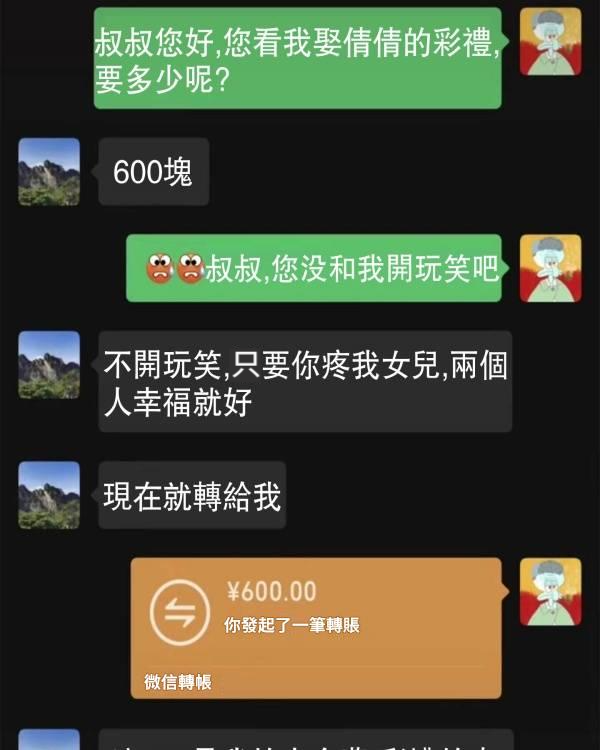Open the ¥600.00 WeChat transfer card

[x=315, y=625]
